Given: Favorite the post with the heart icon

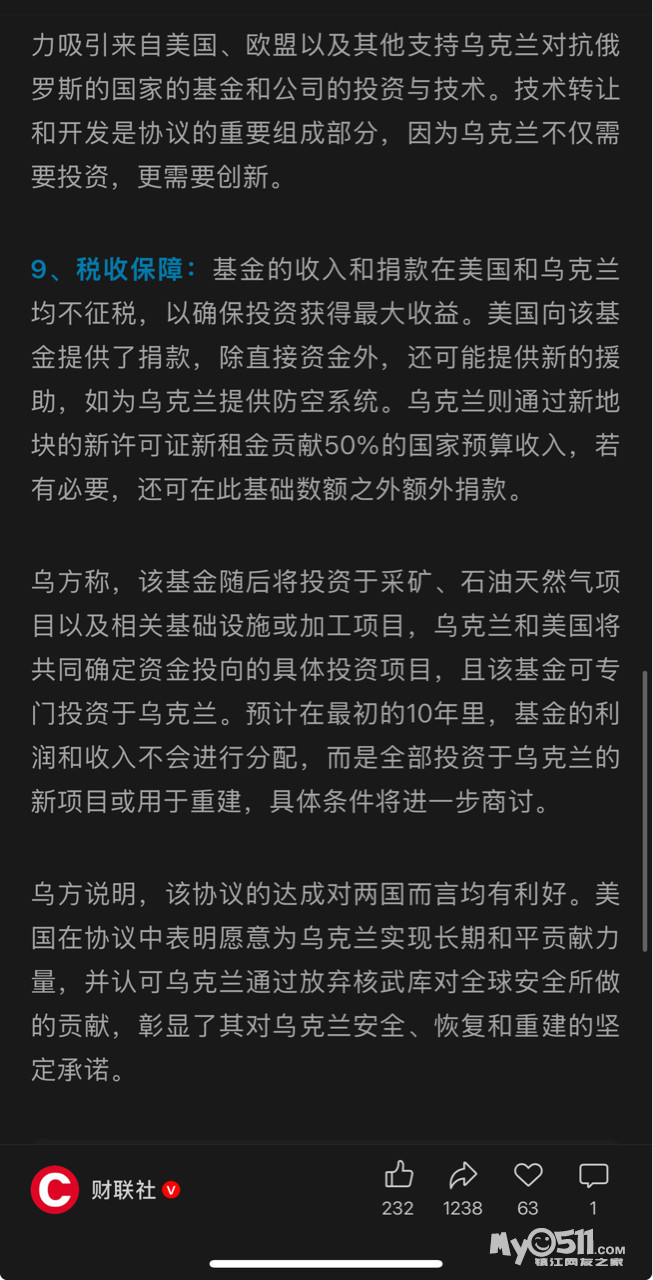Looking at the screenshot, I should click(x=528, y=1174).
